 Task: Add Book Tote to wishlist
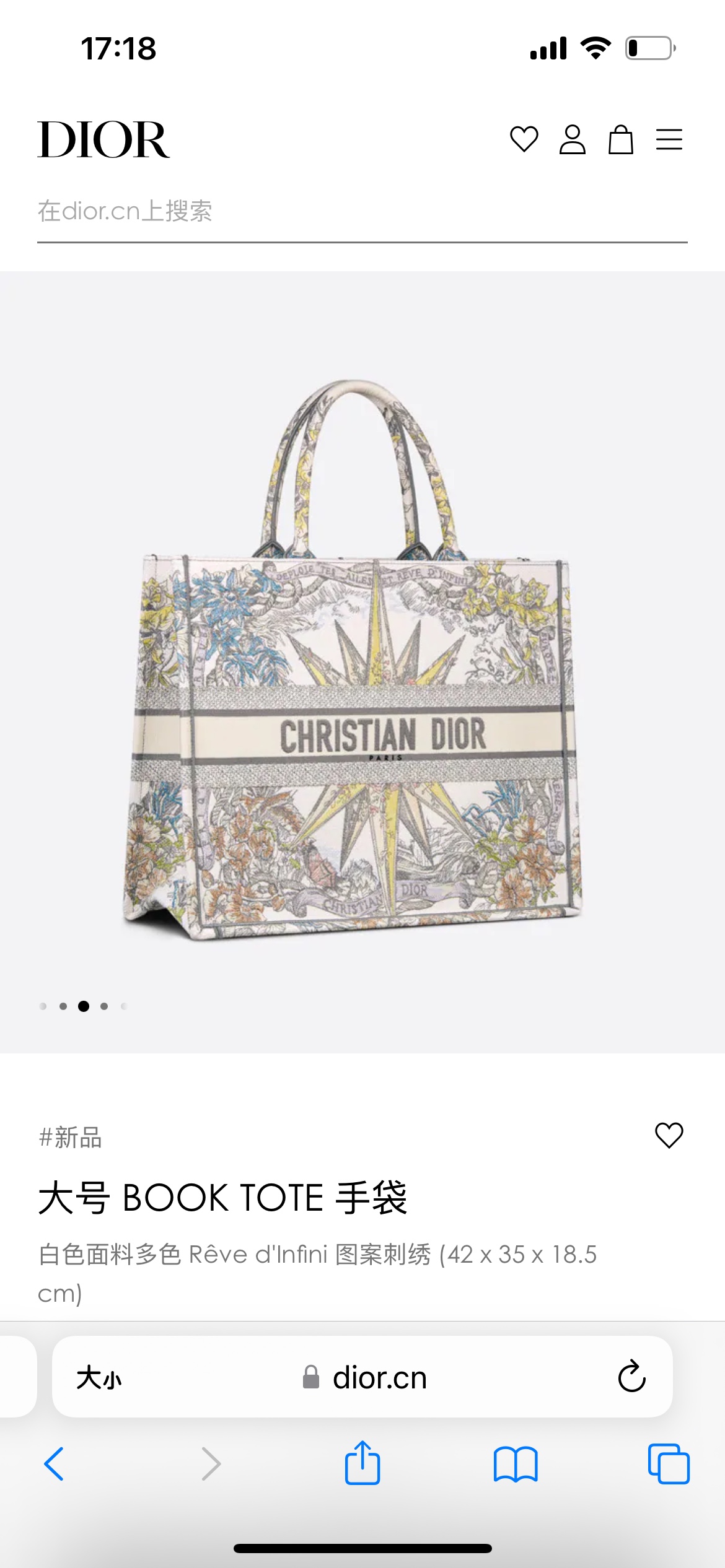pos(669,1135)
